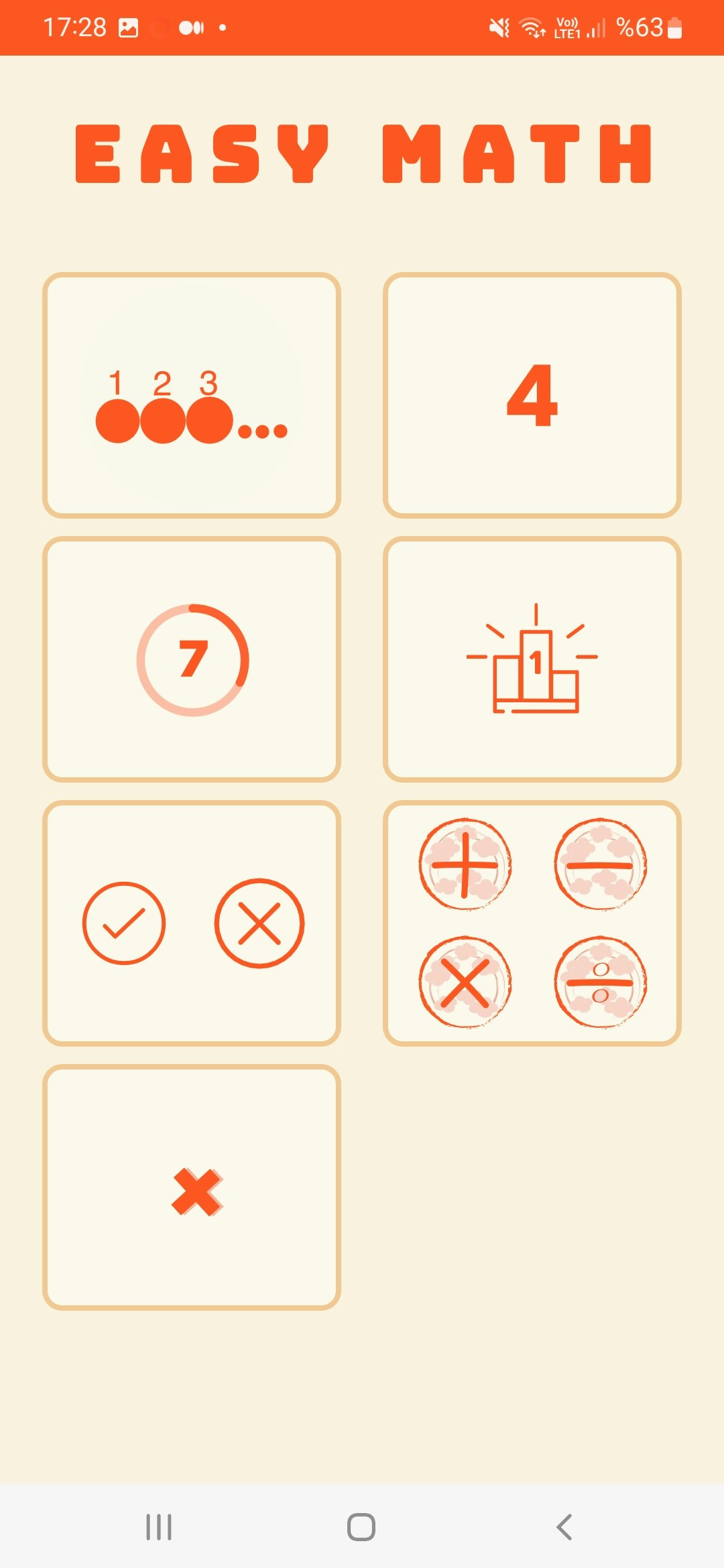
Task: Select the number 4 card
Action: [x=532, y=395]
